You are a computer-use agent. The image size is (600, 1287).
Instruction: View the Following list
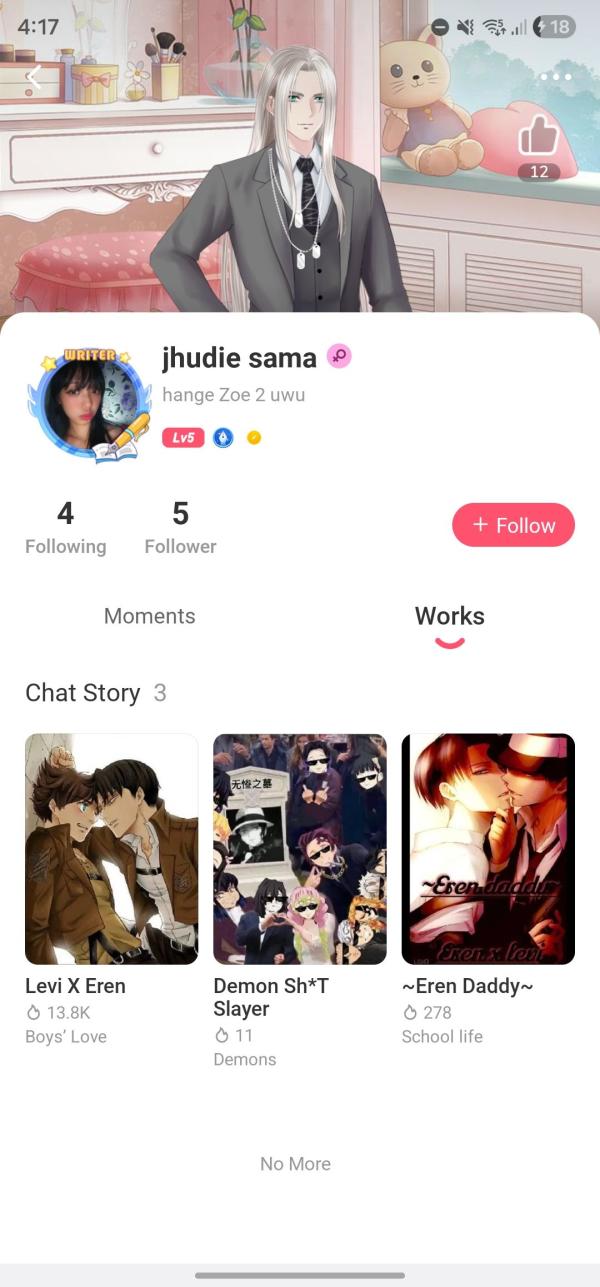coord(65,528)
